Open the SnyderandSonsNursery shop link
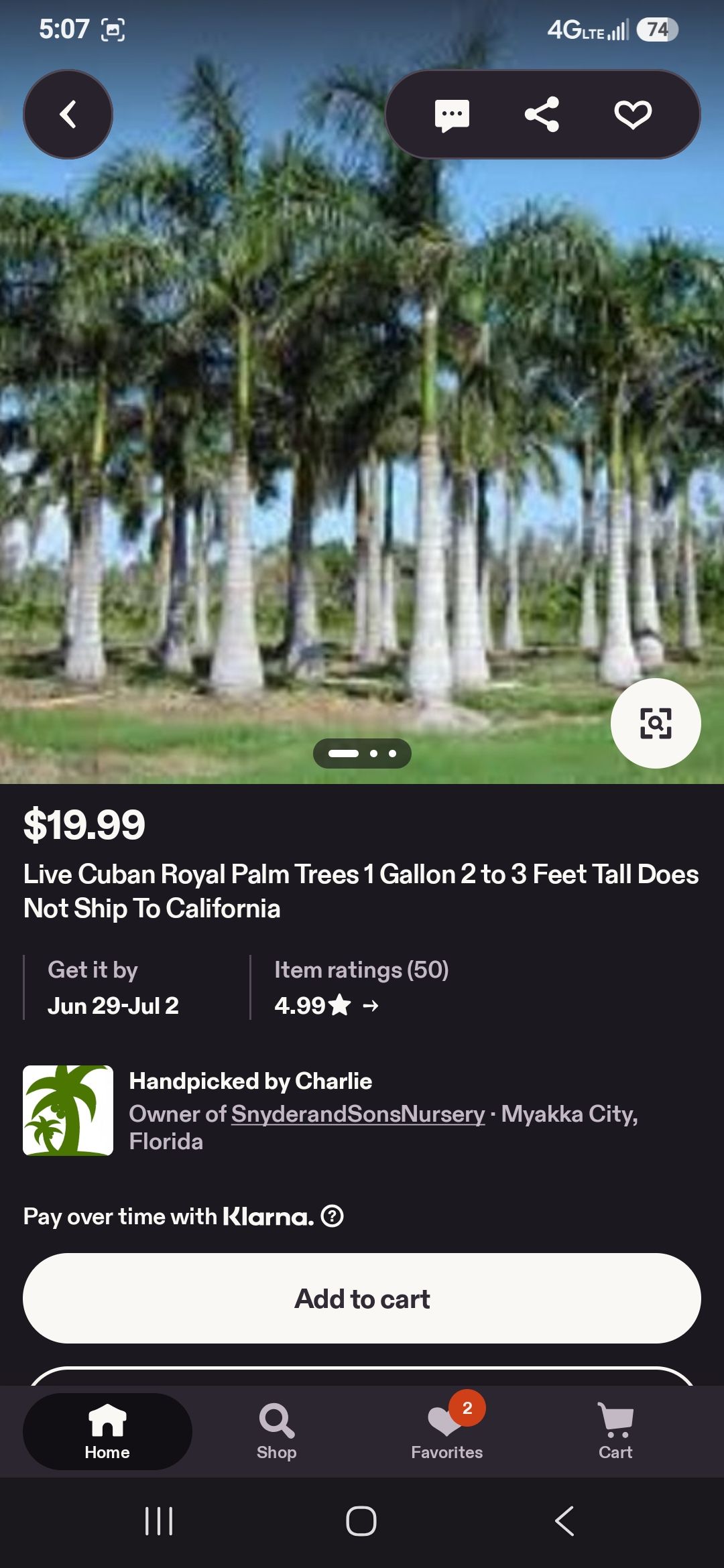The height and width of the screenshot is (1568, 724). 358,1114
